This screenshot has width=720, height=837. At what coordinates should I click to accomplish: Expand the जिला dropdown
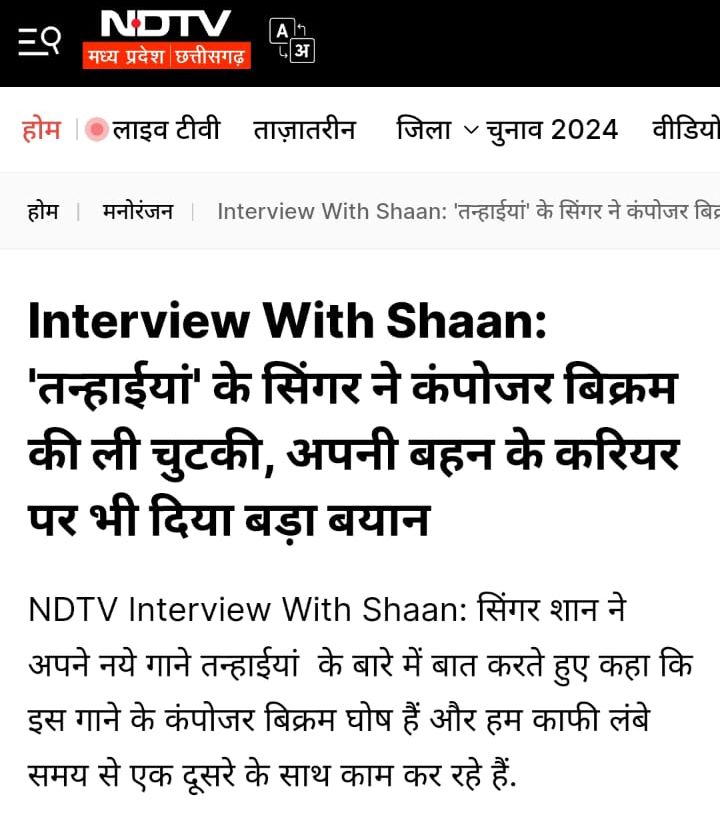point(438,130)
